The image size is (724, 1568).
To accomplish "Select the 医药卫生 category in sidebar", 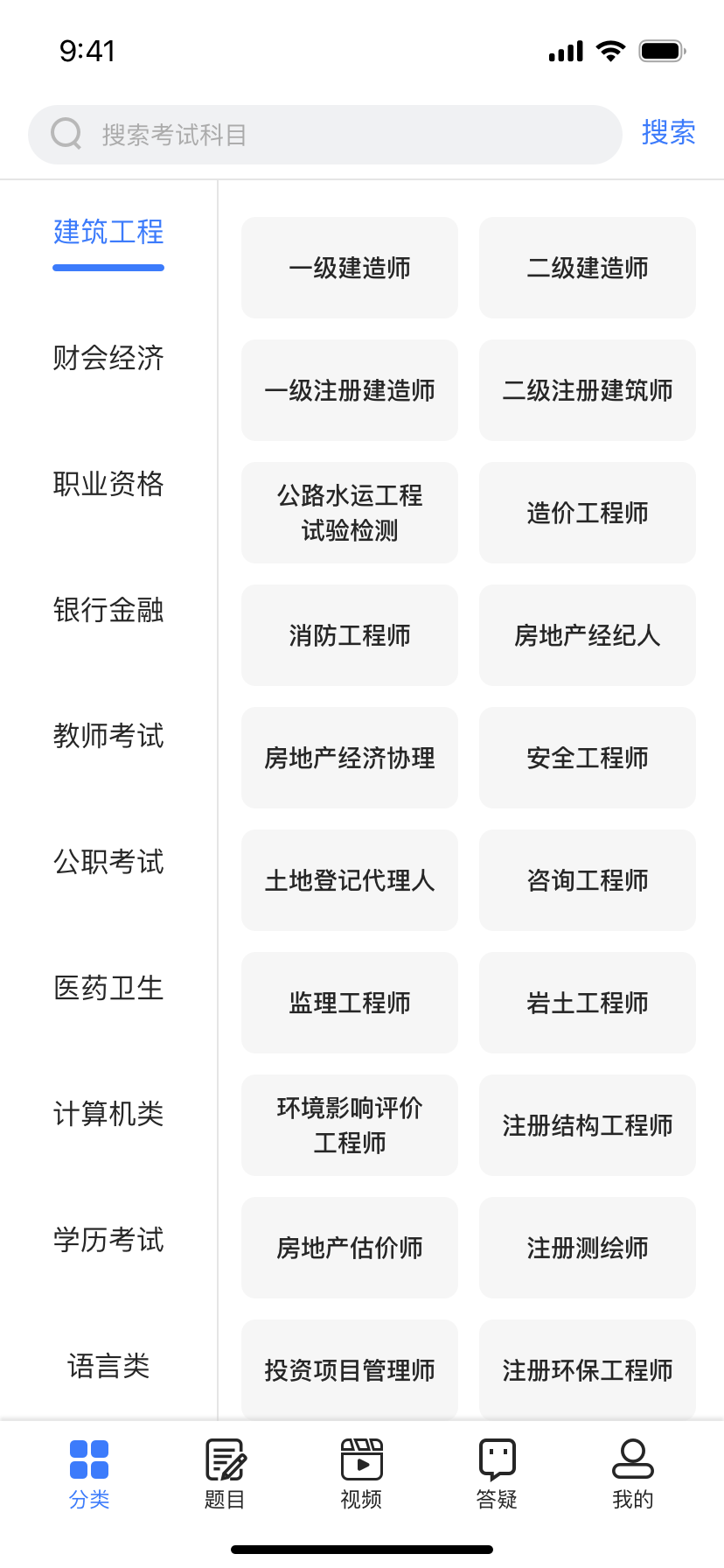I will point(108,988).
